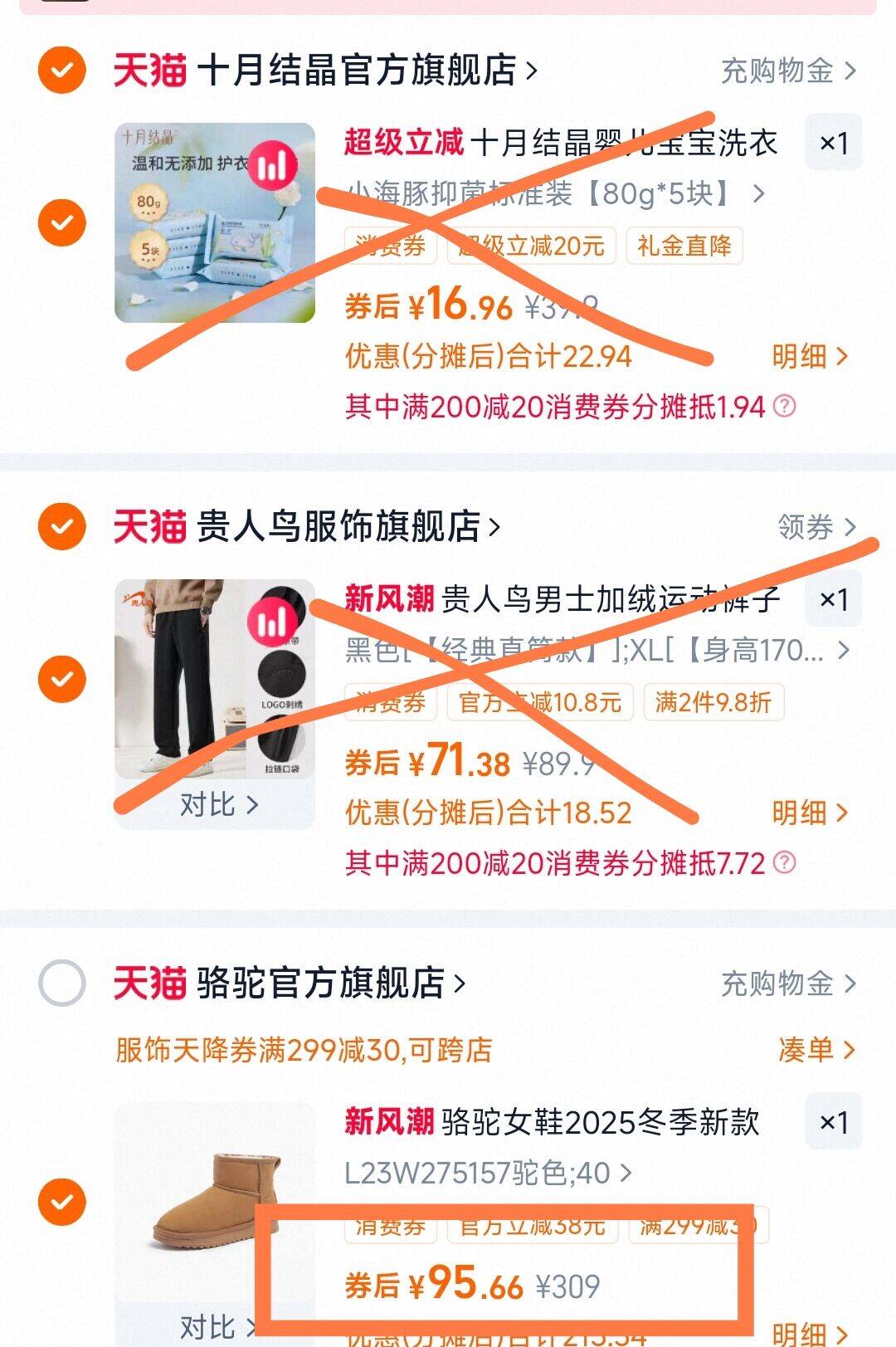Tap 对比 under the 贵人鸟 pants image
The height and width of the screenshot is (1347, 896).
tap(218, 804)
